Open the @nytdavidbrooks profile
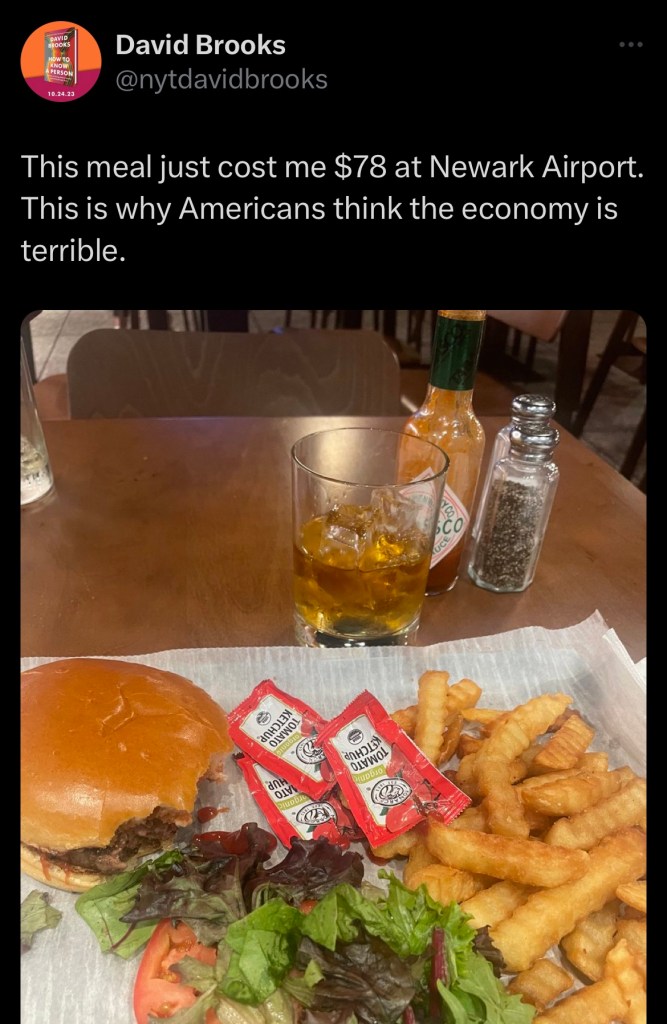 coord(221,79)
